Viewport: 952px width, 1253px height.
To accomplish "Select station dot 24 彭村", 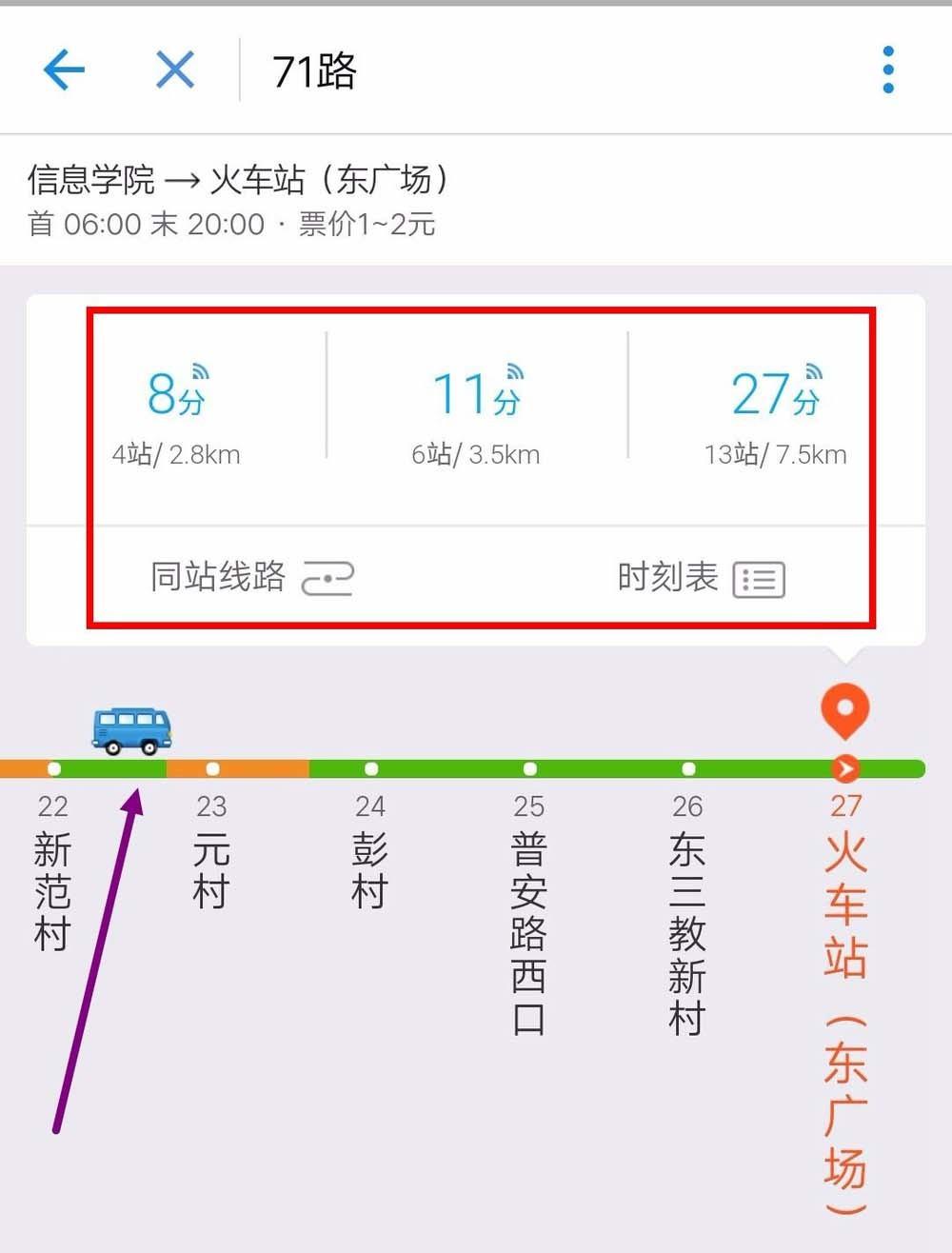I will point(370,768).
